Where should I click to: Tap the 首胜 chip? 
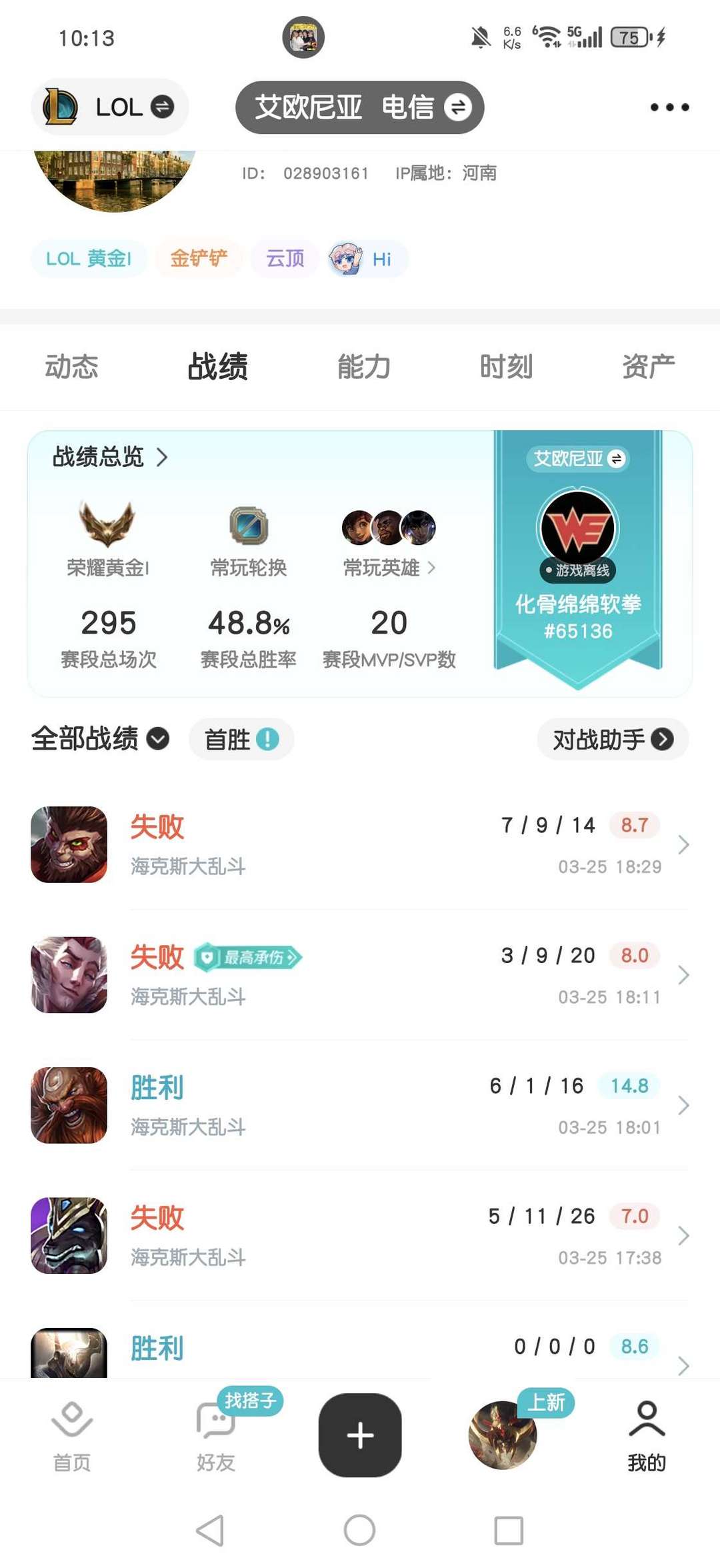coord(241,739)
